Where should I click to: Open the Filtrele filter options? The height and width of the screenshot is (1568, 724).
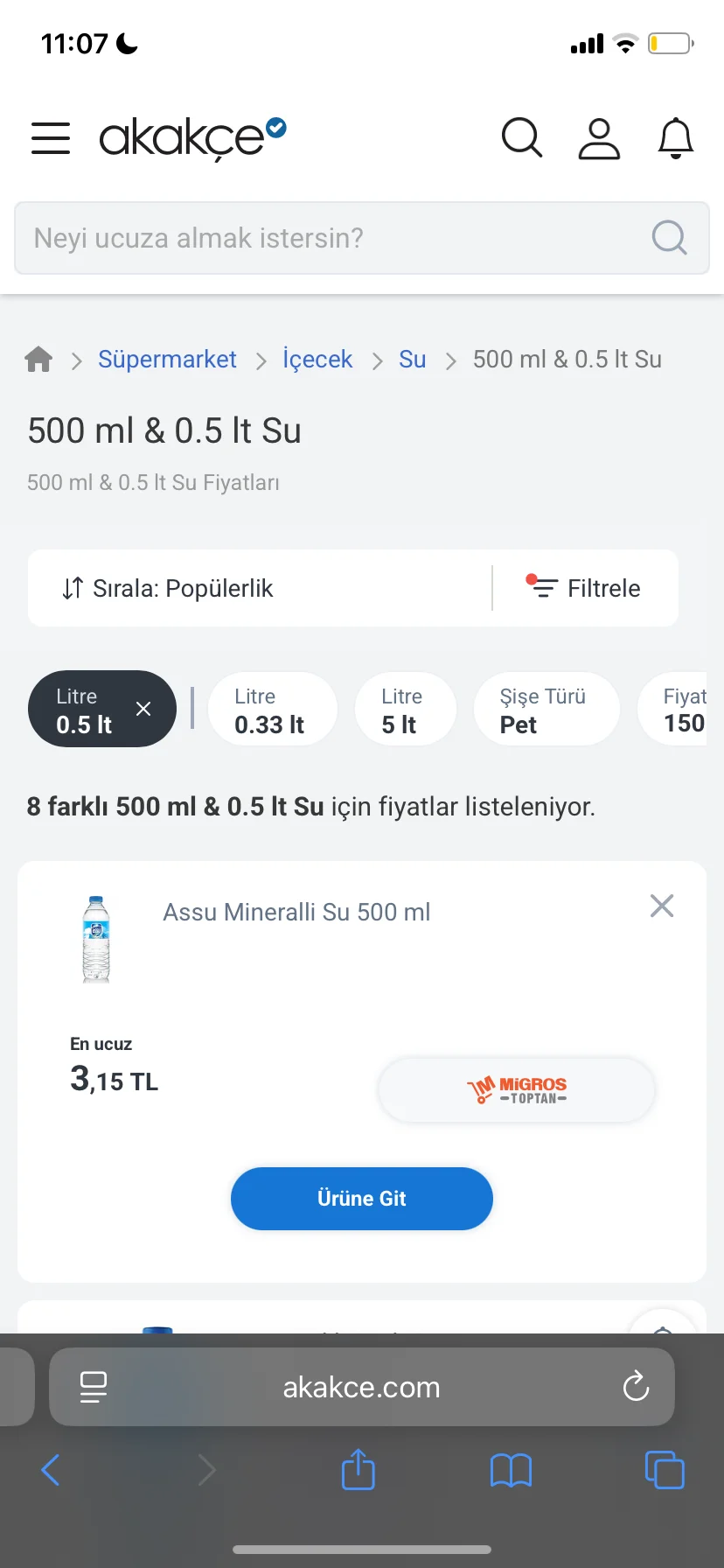(x=585, y=588)
